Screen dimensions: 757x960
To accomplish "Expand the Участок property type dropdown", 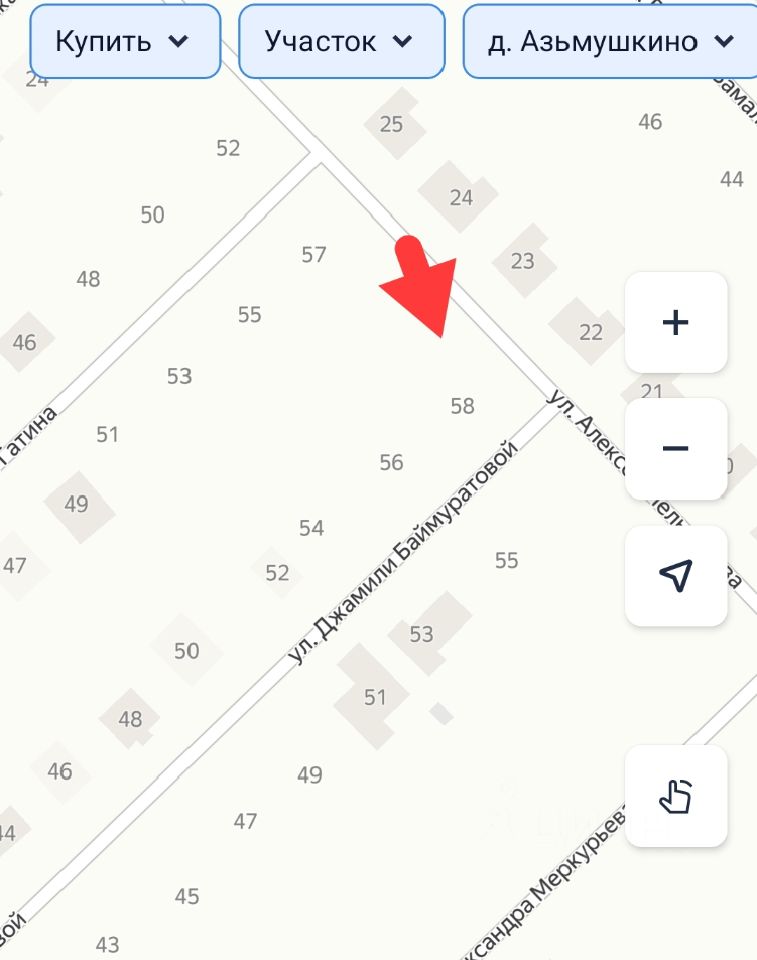I will 340,41.
